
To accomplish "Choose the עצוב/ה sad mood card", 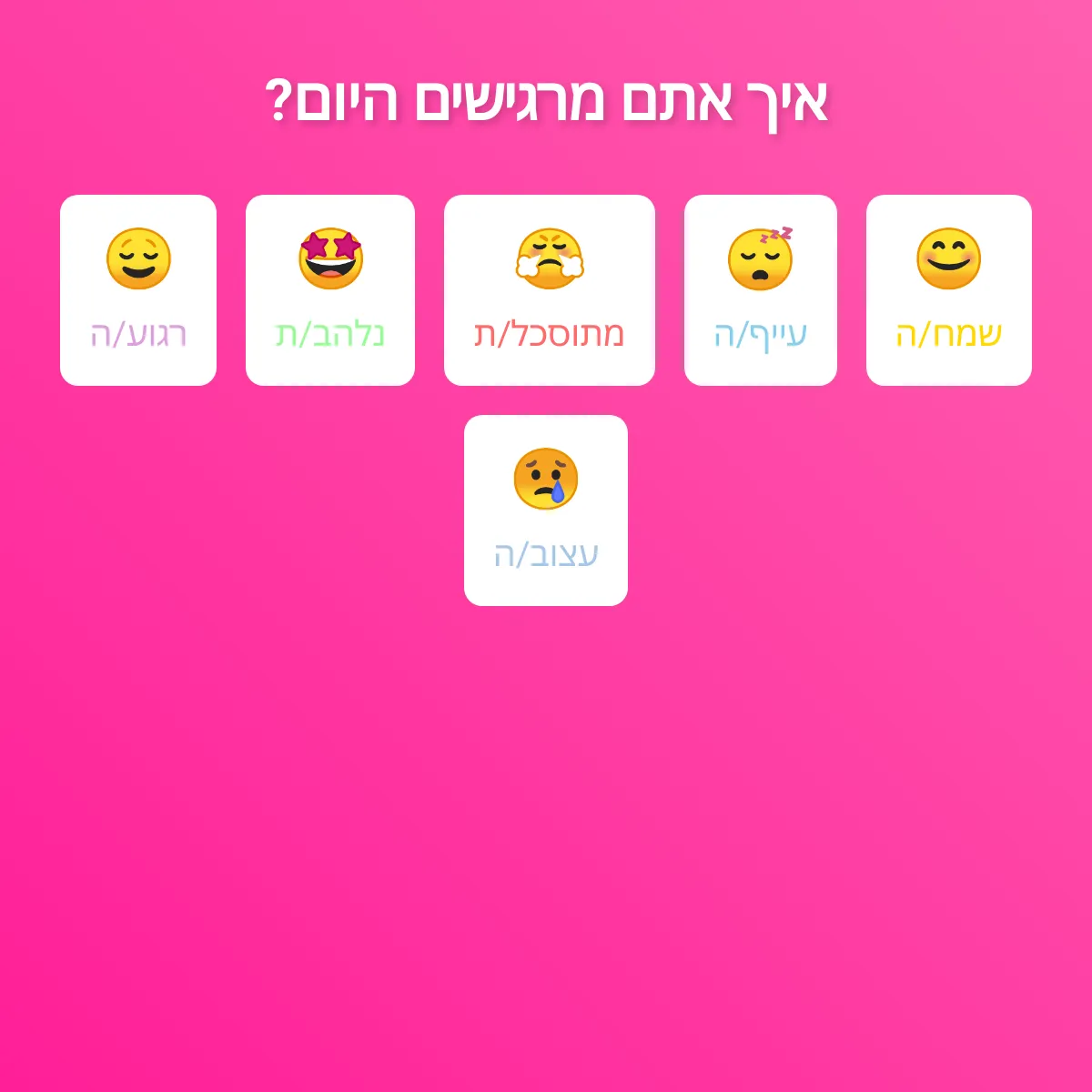I will [546, 511].
